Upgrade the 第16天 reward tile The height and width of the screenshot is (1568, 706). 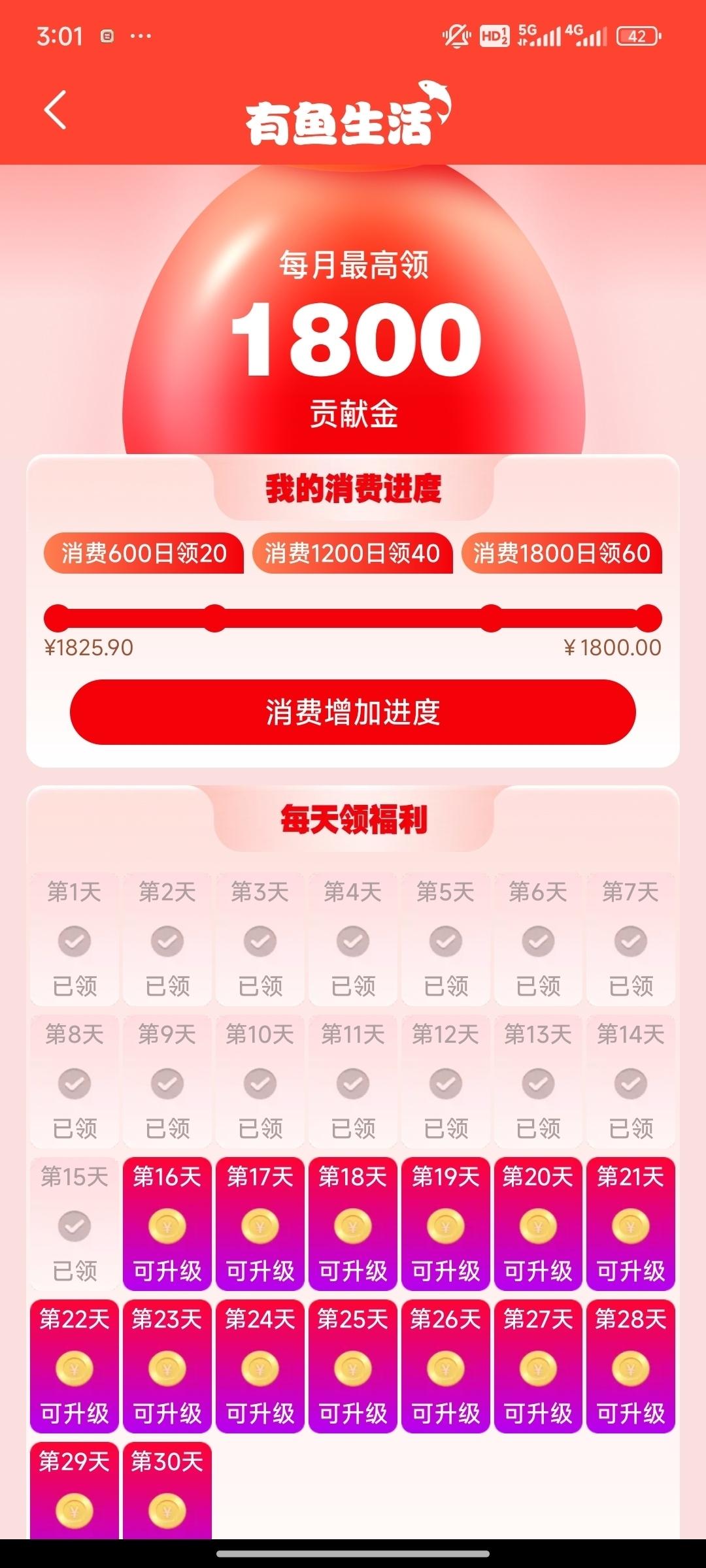coord(167,1224)
